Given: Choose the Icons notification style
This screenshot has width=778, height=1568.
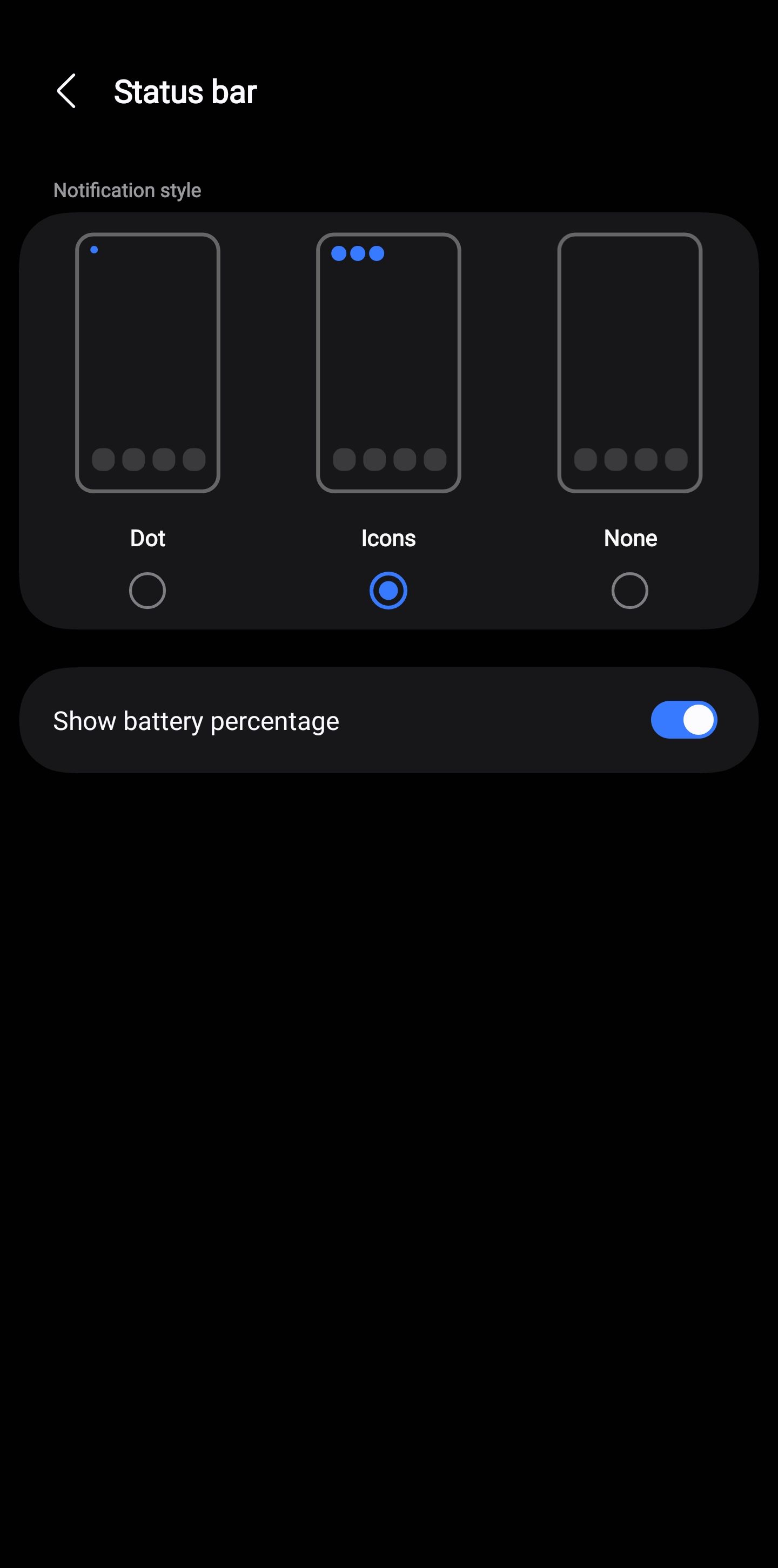Looking at the screenshot, I should pyautogui.click(x=388, y=590).
